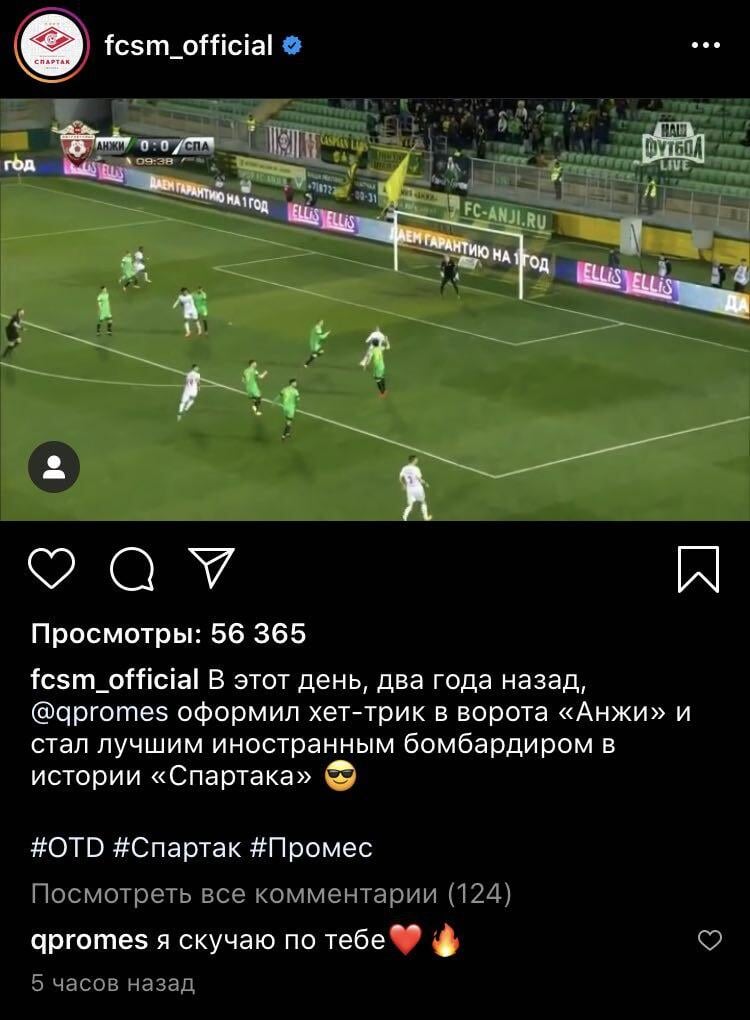750x1020 pixels.
Task: Open the three-dot overflow menu
Action: pyautogui.click(x=705, y=45)
